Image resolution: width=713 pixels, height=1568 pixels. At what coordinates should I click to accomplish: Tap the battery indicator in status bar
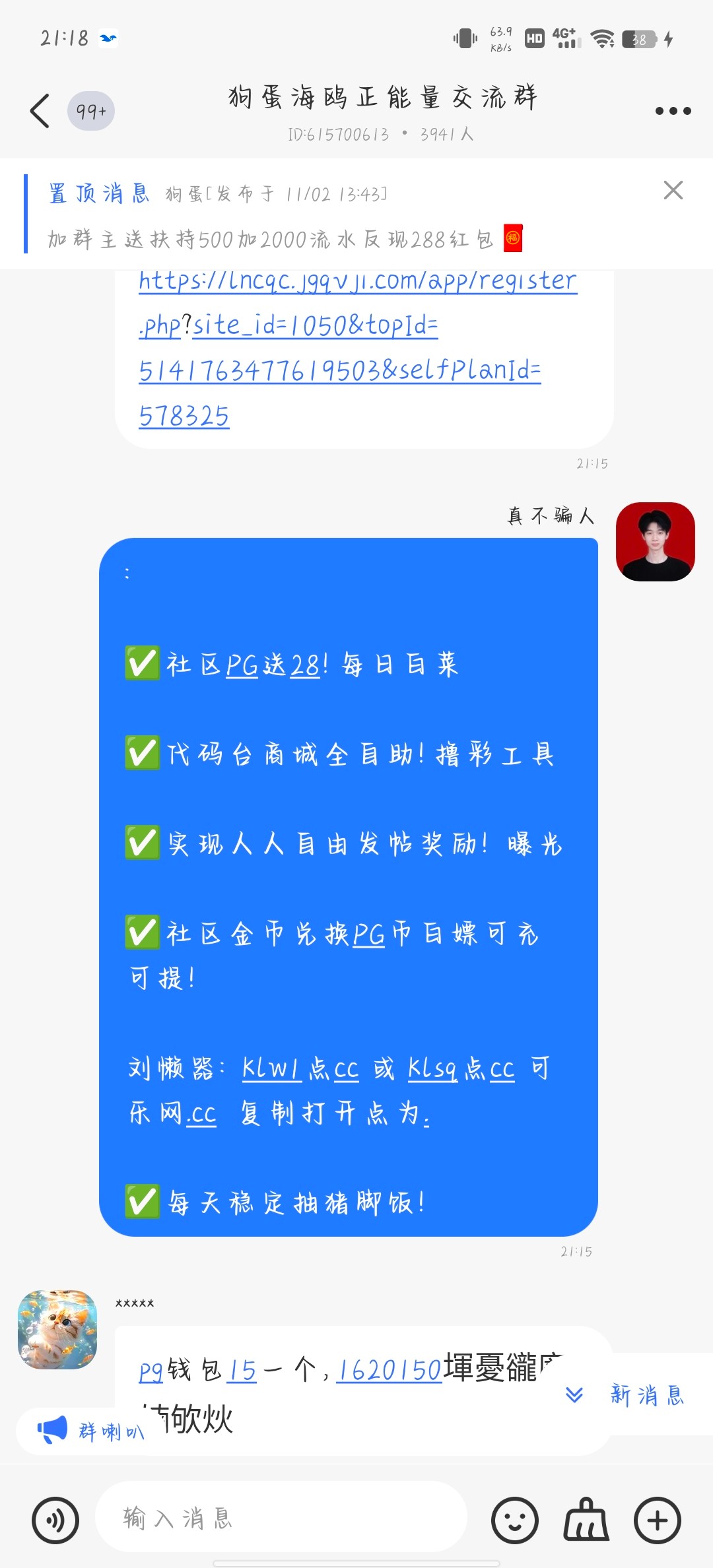(639, 40)
